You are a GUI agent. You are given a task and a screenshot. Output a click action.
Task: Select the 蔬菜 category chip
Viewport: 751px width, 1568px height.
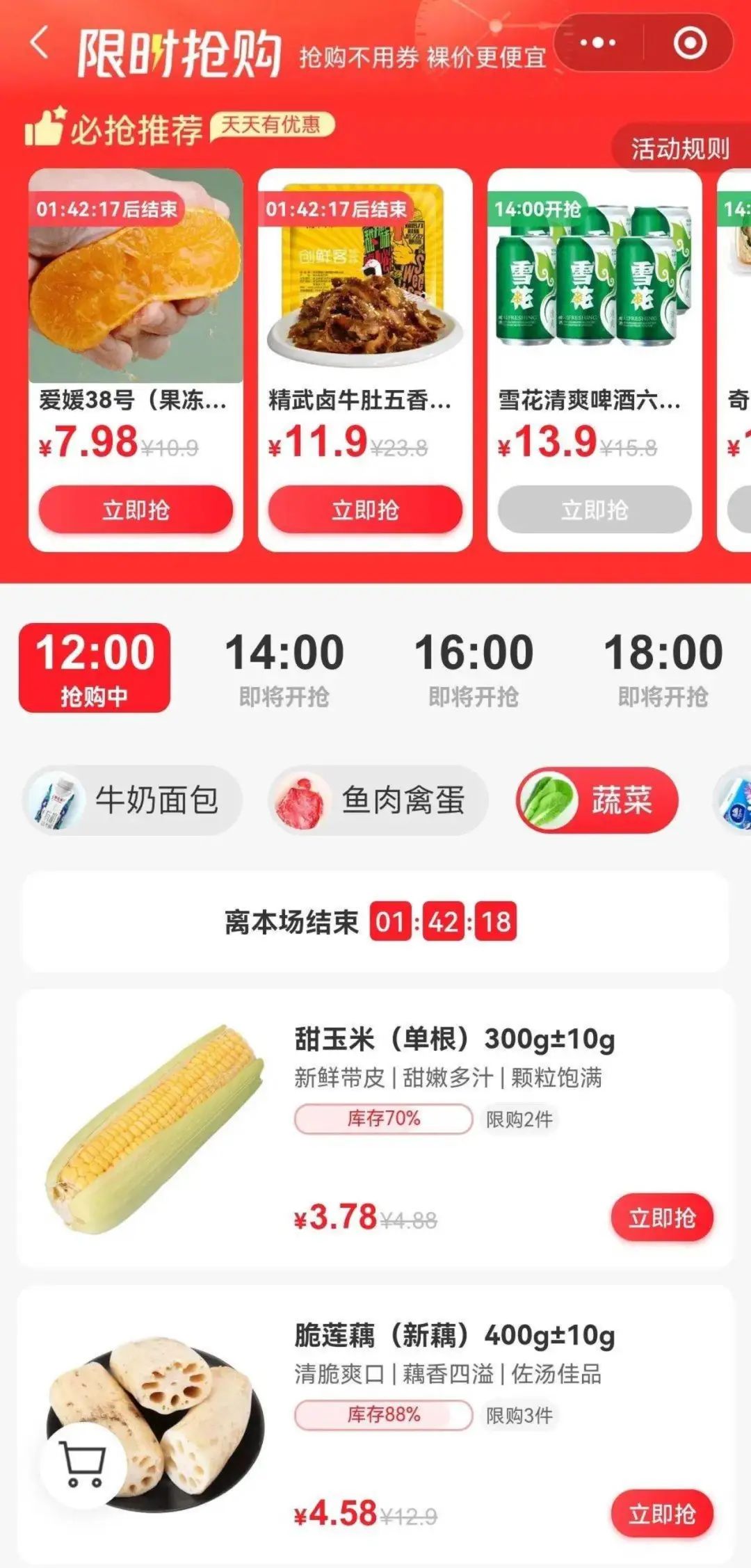(x=597, y=800)
